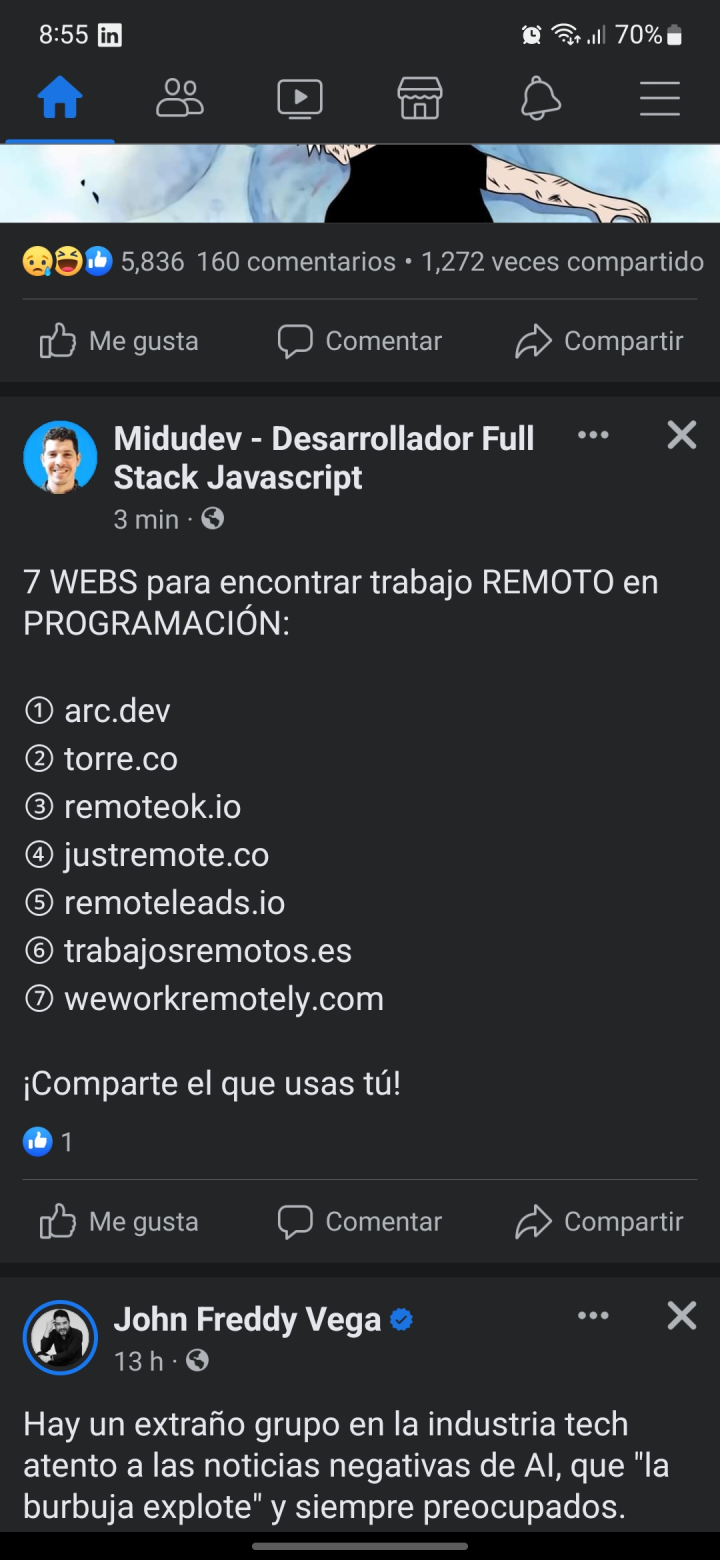The width and height of the screenshot is (720, 1560).
Task: View John Freddy Vega's profile picture
Action: click(x=60, y=1338)
